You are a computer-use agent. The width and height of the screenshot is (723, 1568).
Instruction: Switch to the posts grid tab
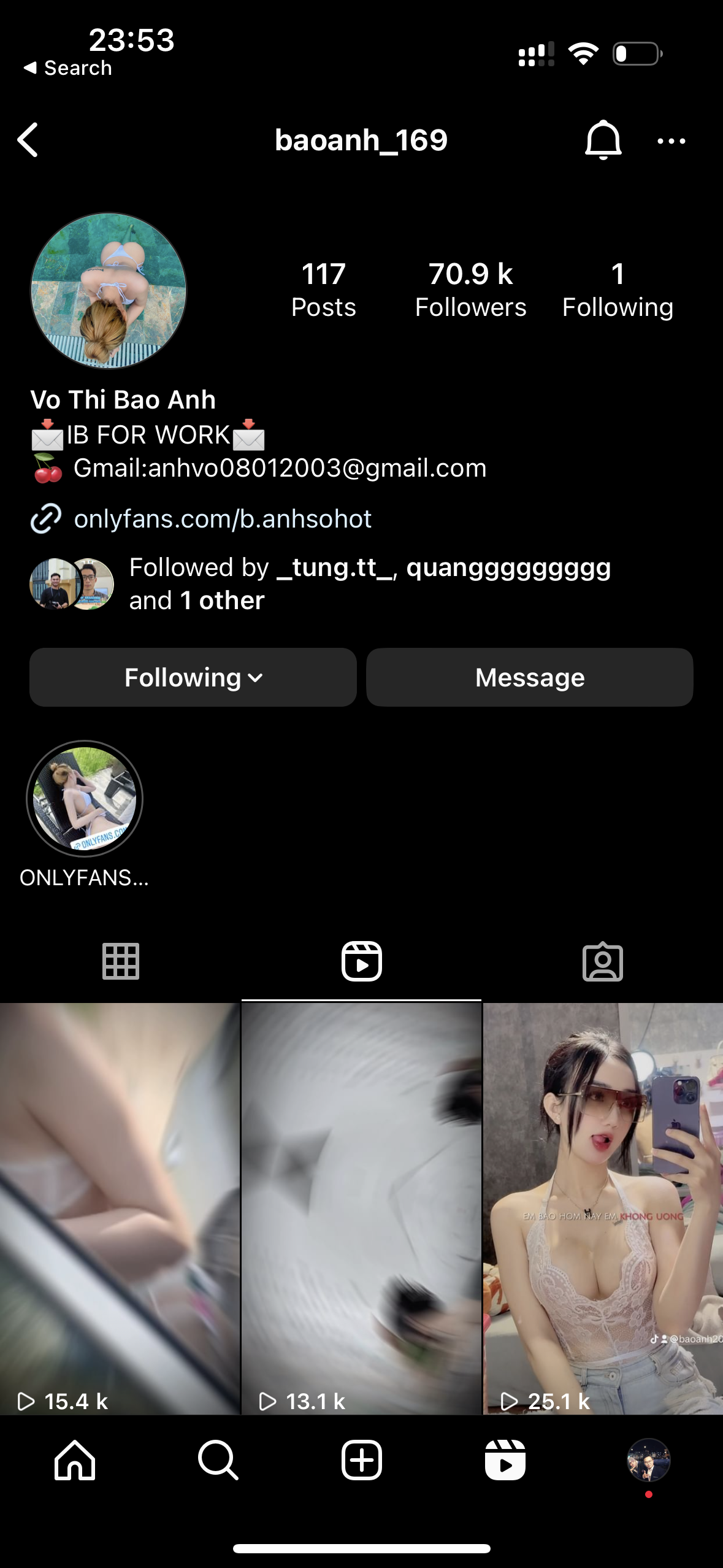[x=120, y=961]
